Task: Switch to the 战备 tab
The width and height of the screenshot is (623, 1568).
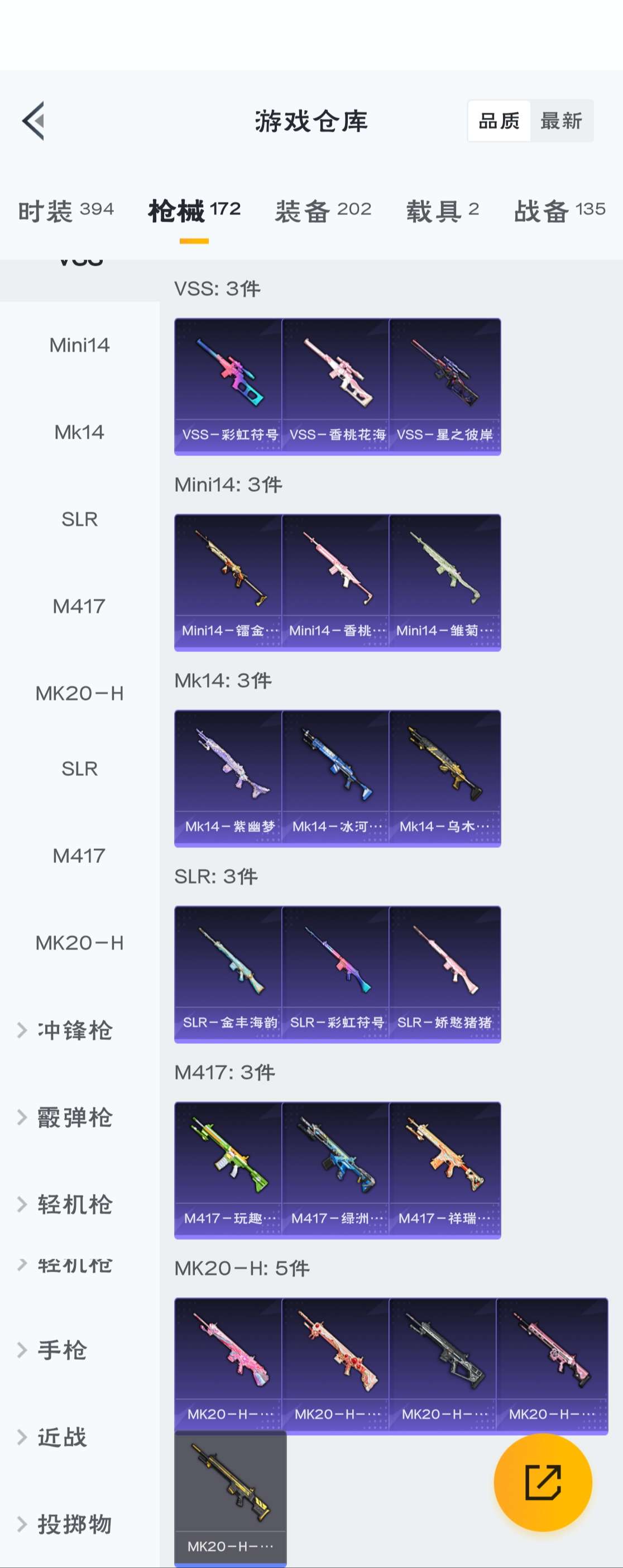Action: (x=559, y=211)
